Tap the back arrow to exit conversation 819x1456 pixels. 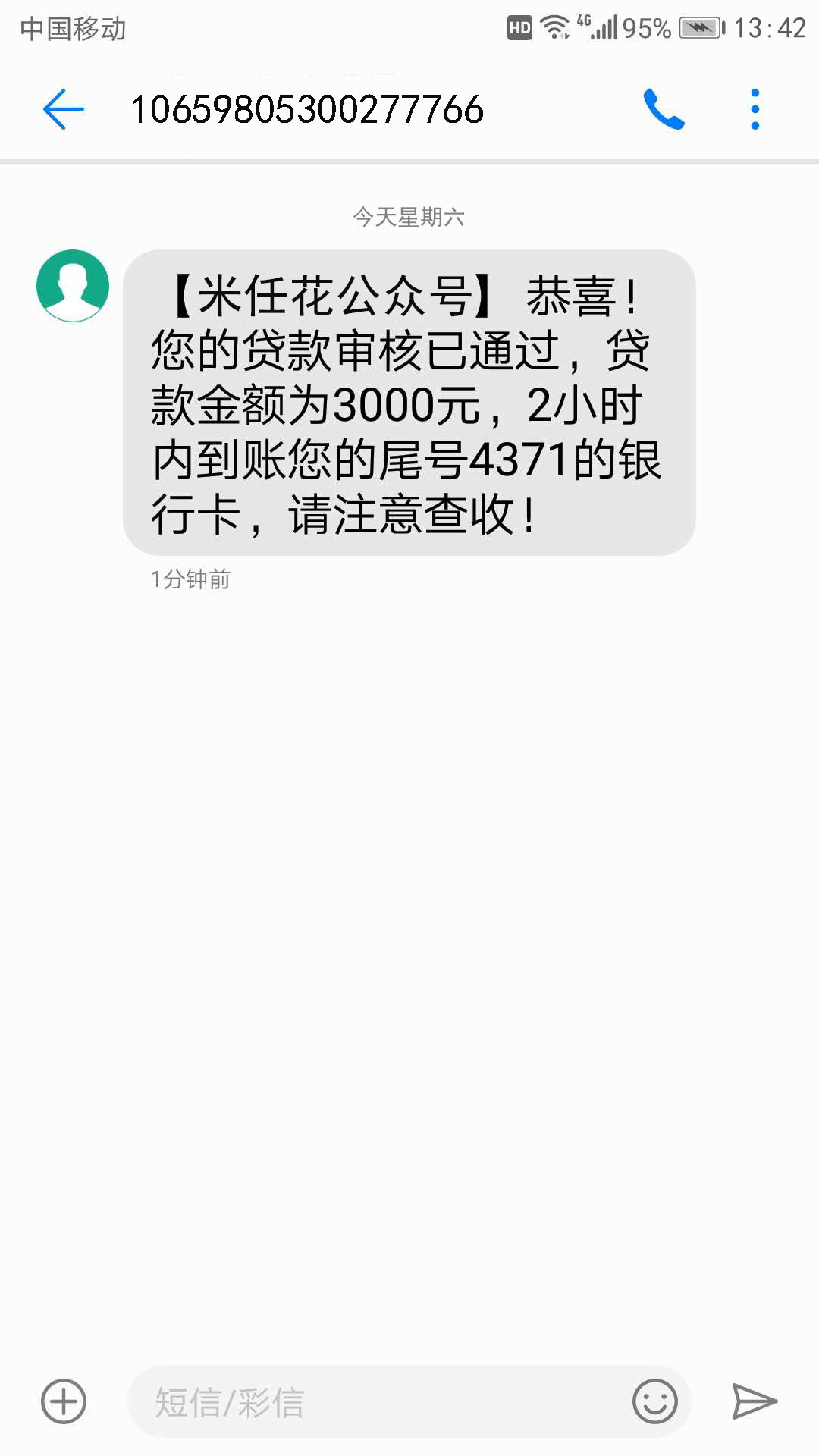64,108
